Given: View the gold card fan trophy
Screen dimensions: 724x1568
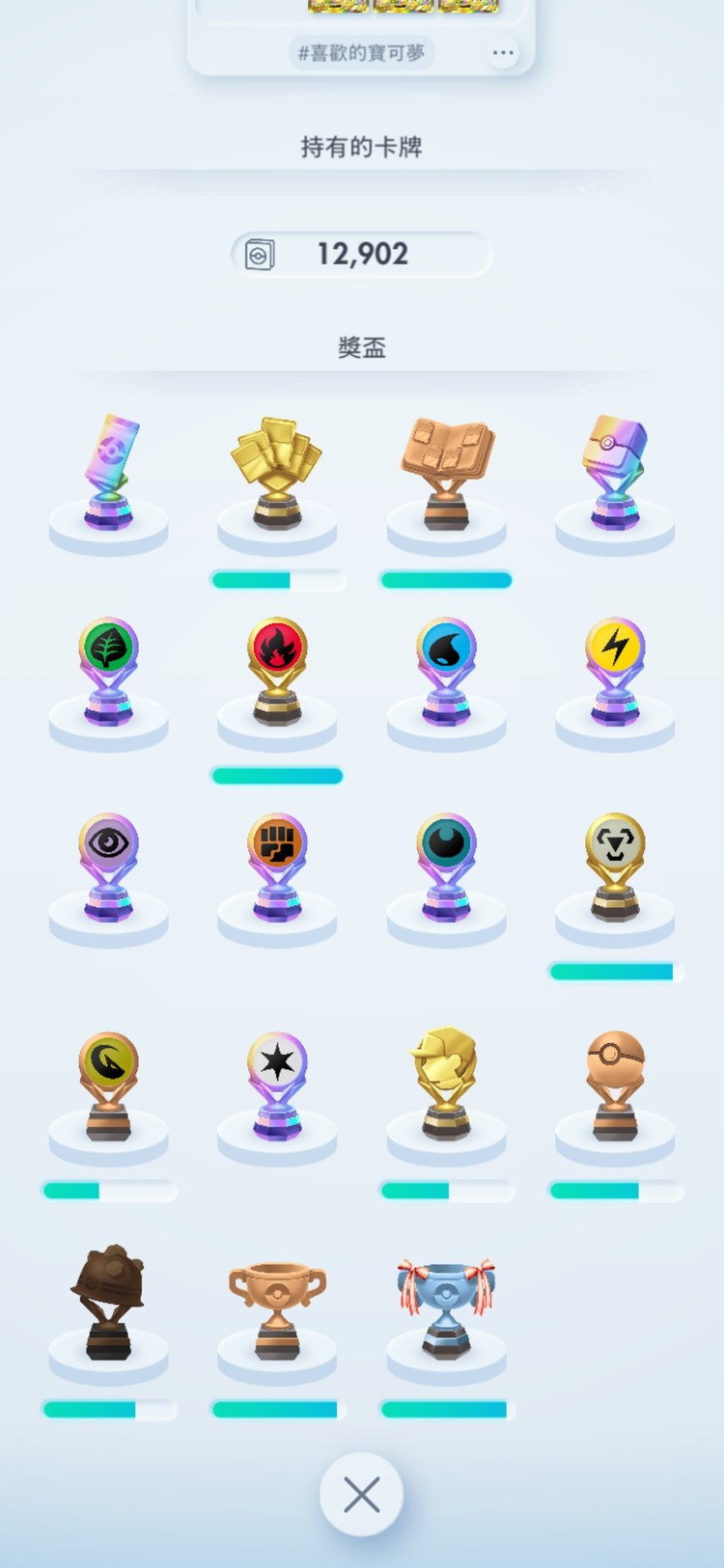Looking at the screenshot, I should pyautogui.click(x=277, y=475).
